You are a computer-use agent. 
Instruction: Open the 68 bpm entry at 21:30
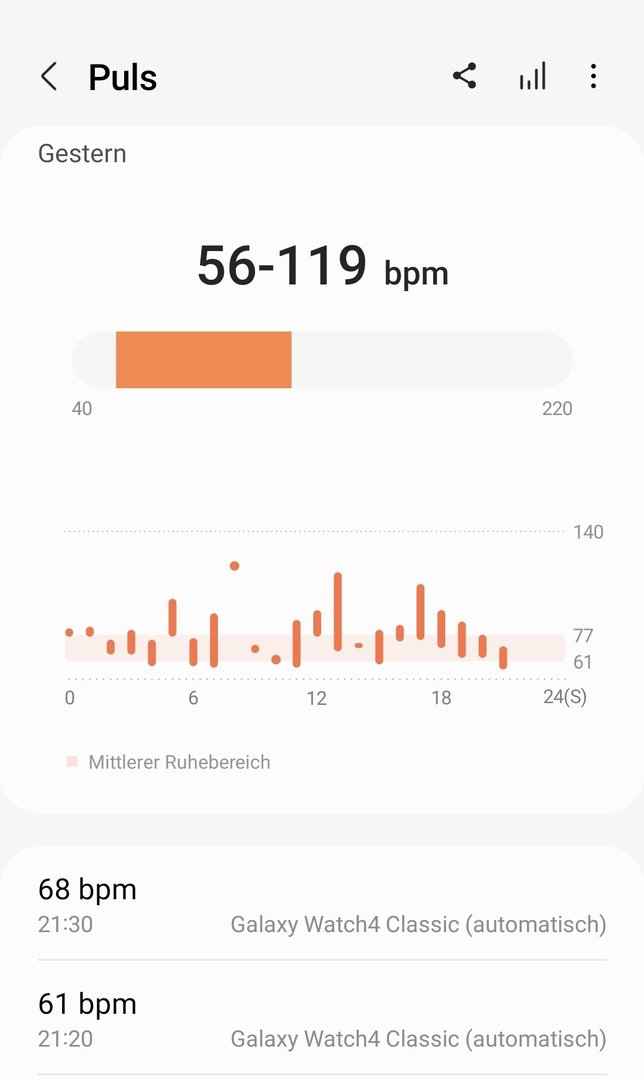pos(321,905)
